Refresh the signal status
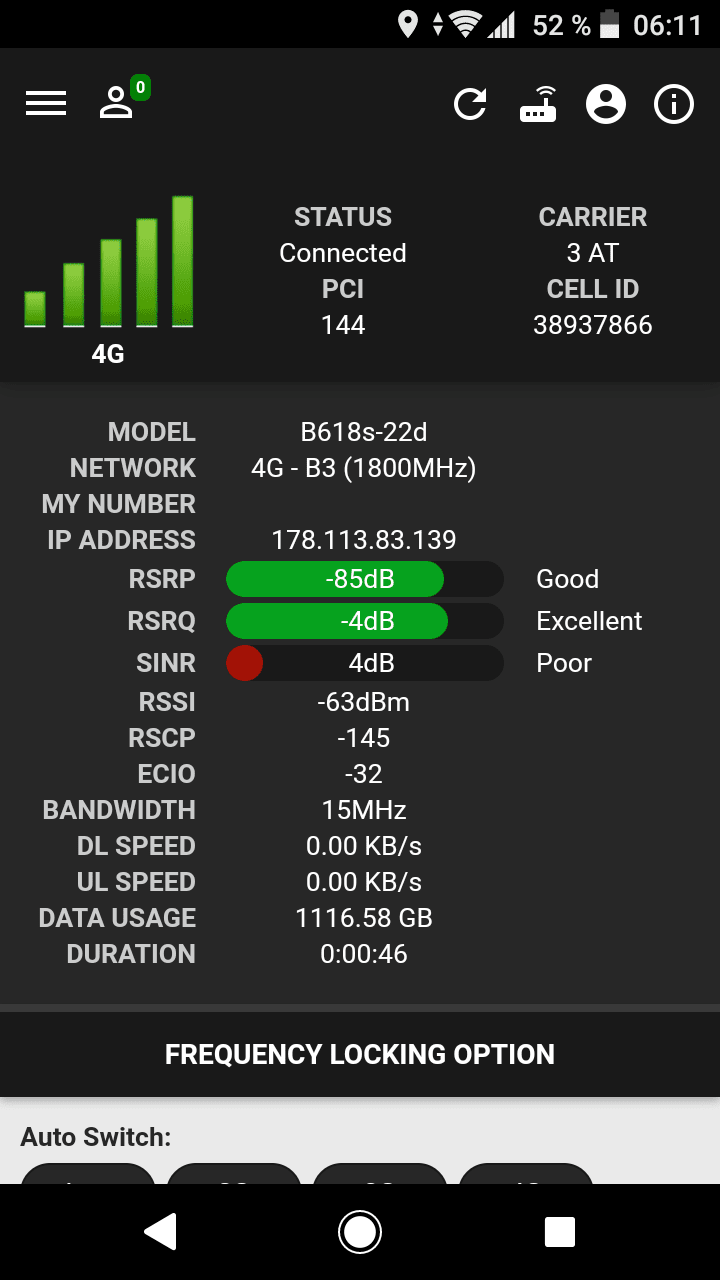The image size is (720, 1280). (x=470, y=104)
